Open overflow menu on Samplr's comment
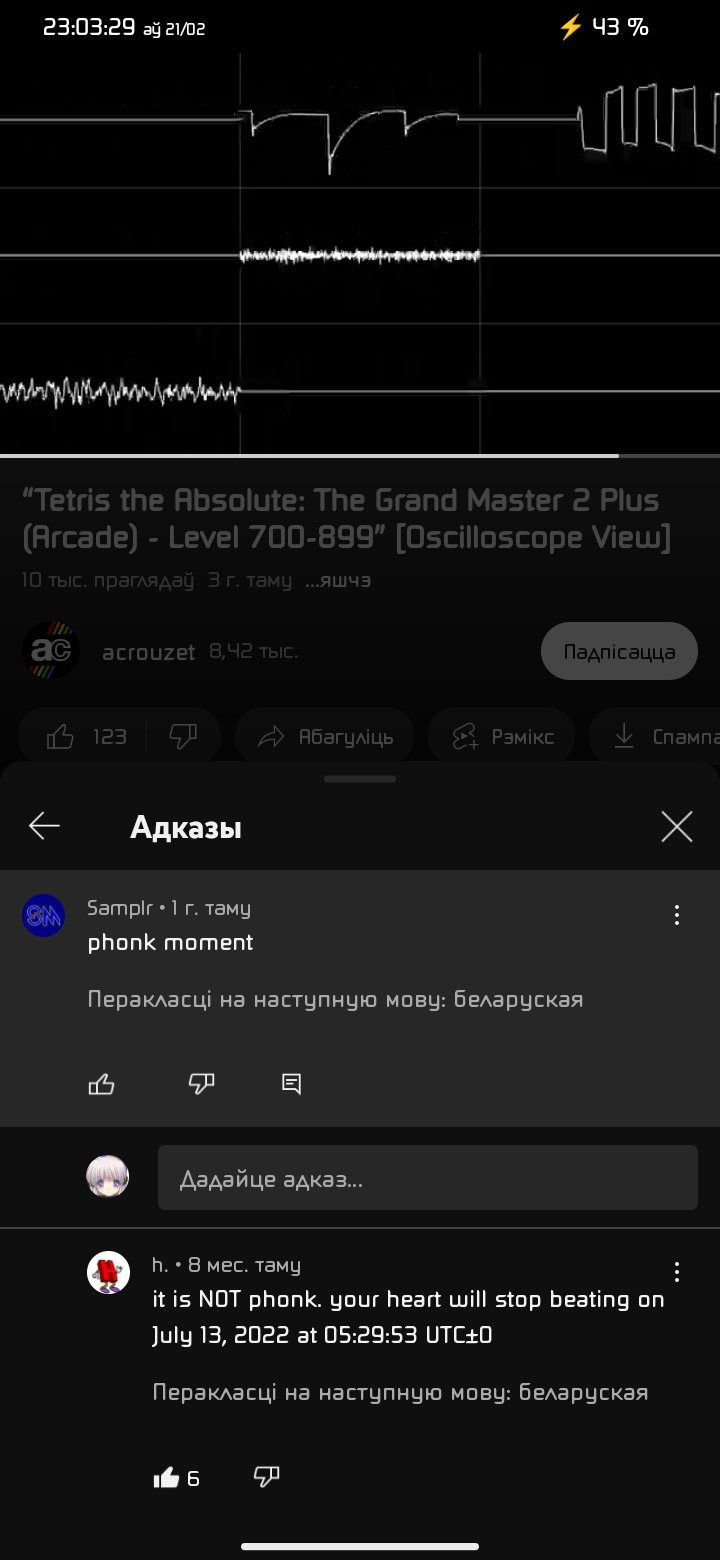 pyautogui.click(x=677, y=914)
